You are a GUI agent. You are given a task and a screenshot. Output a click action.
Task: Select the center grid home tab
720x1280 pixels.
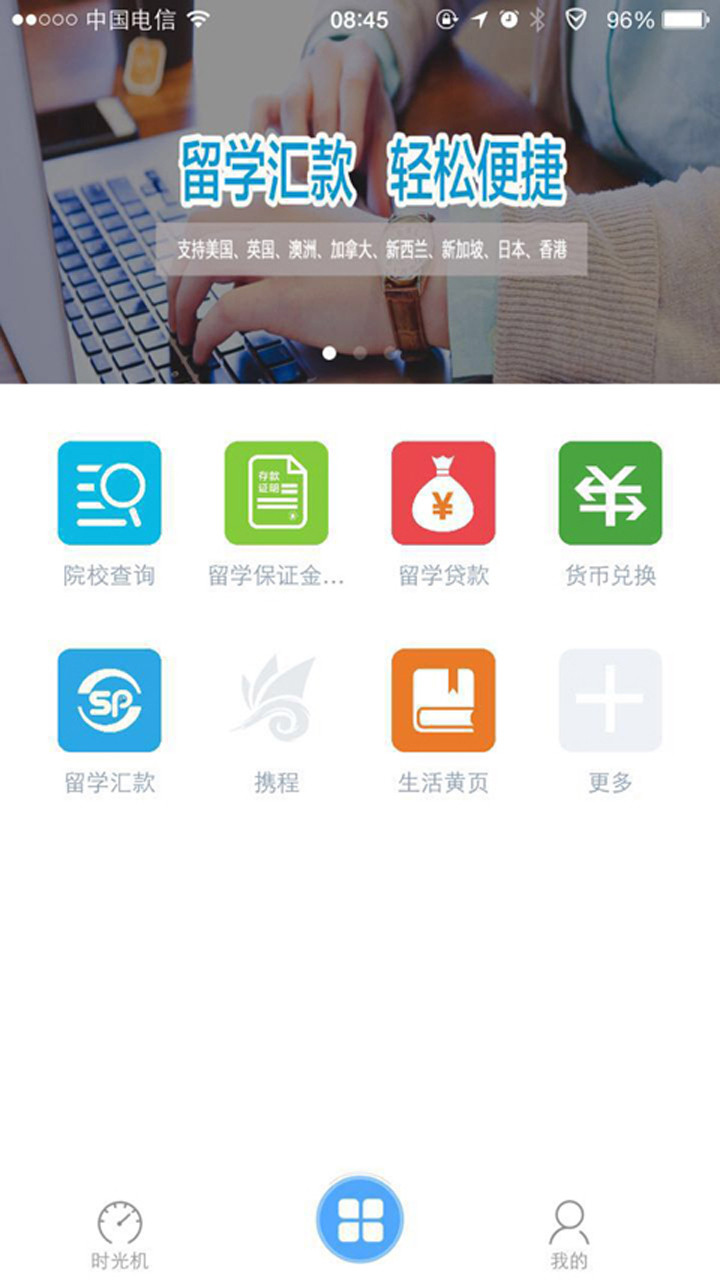[360, 1220]
